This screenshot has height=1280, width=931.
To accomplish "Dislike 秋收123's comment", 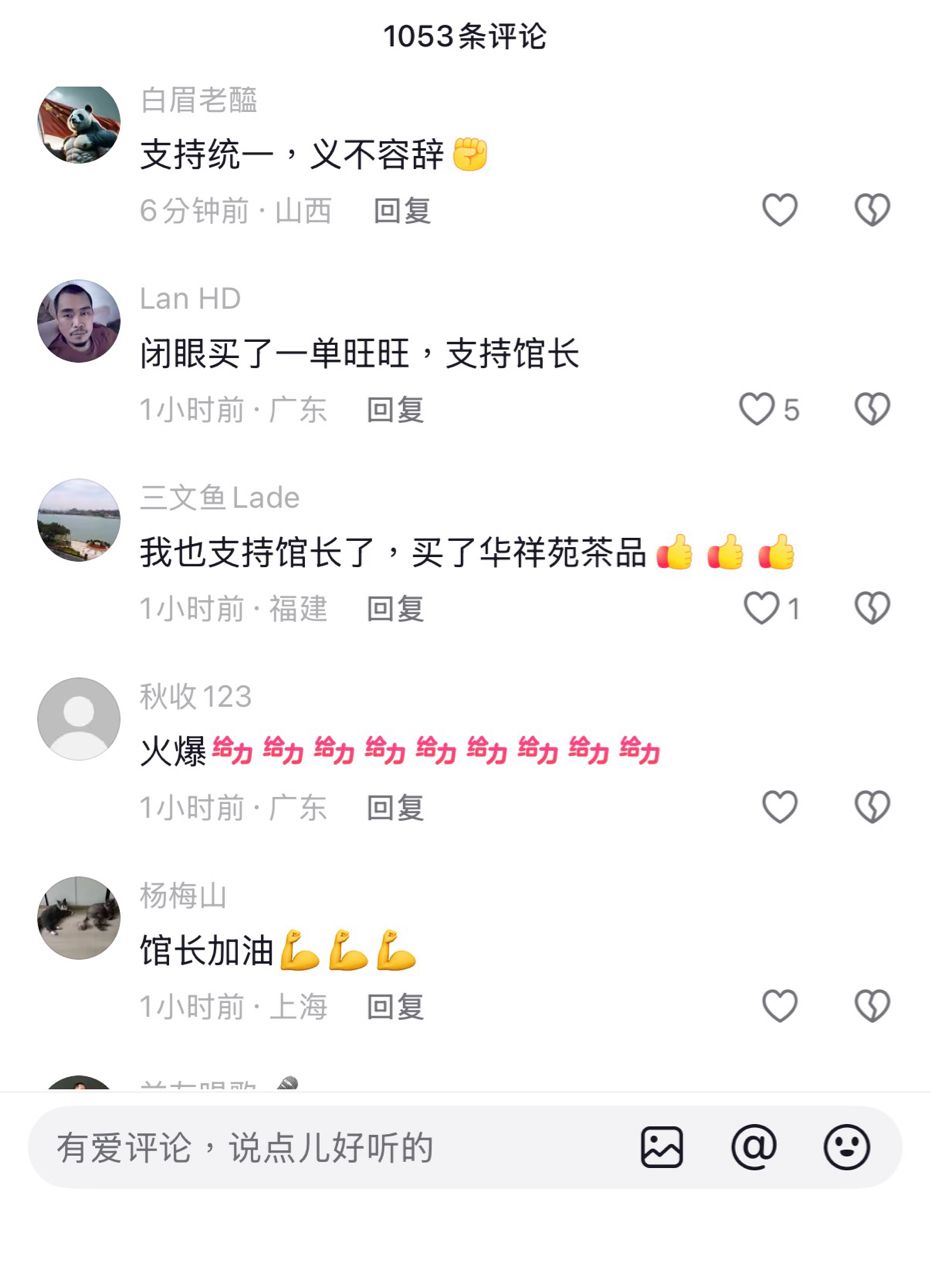I will 872,807.
